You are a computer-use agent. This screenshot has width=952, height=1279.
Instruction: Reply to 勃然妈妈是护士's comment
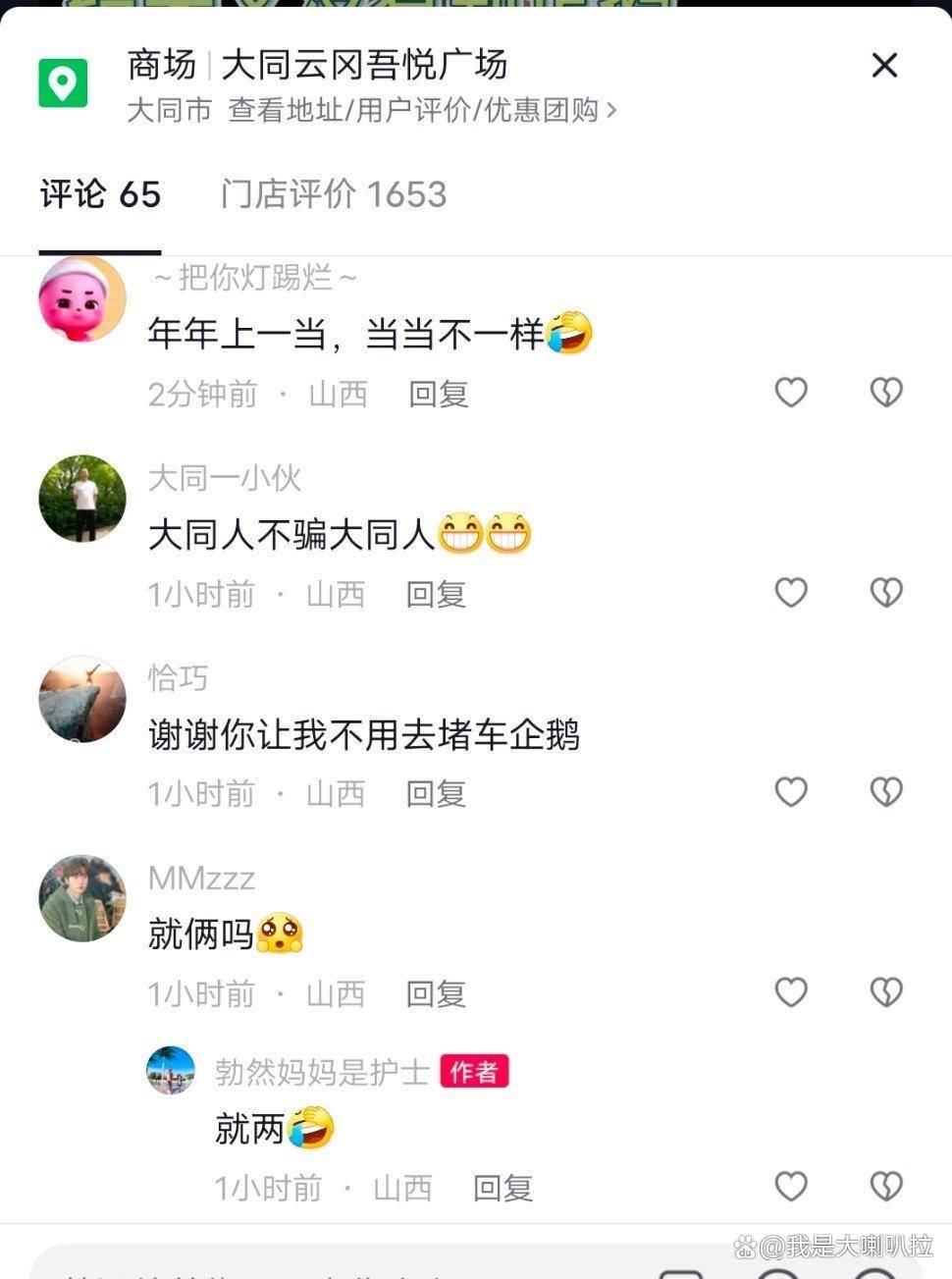click(x=502, y=1188)
